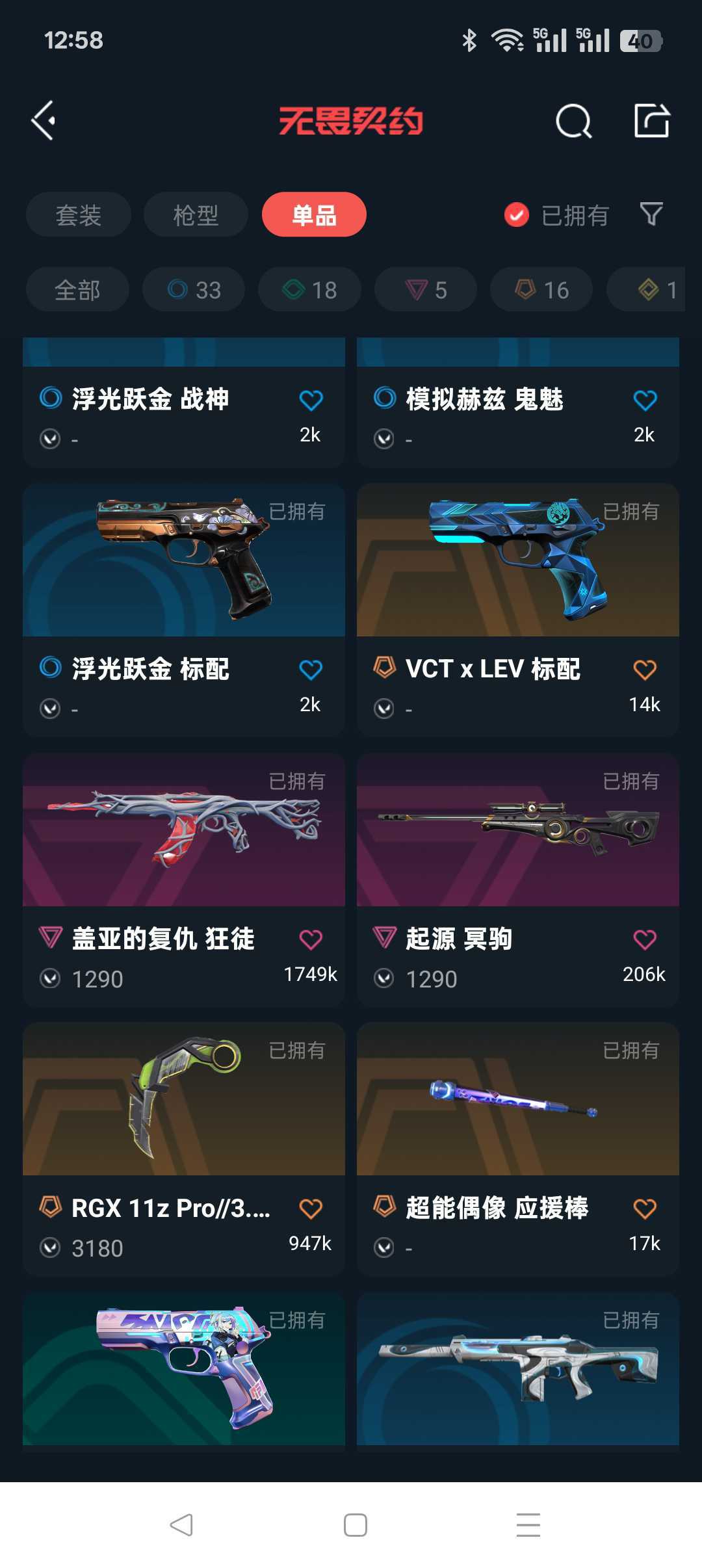Filter by the pink tier with 5
The height and width of the screenshot is (1568, 702).
pyautogui.click(x=426, y=289)
